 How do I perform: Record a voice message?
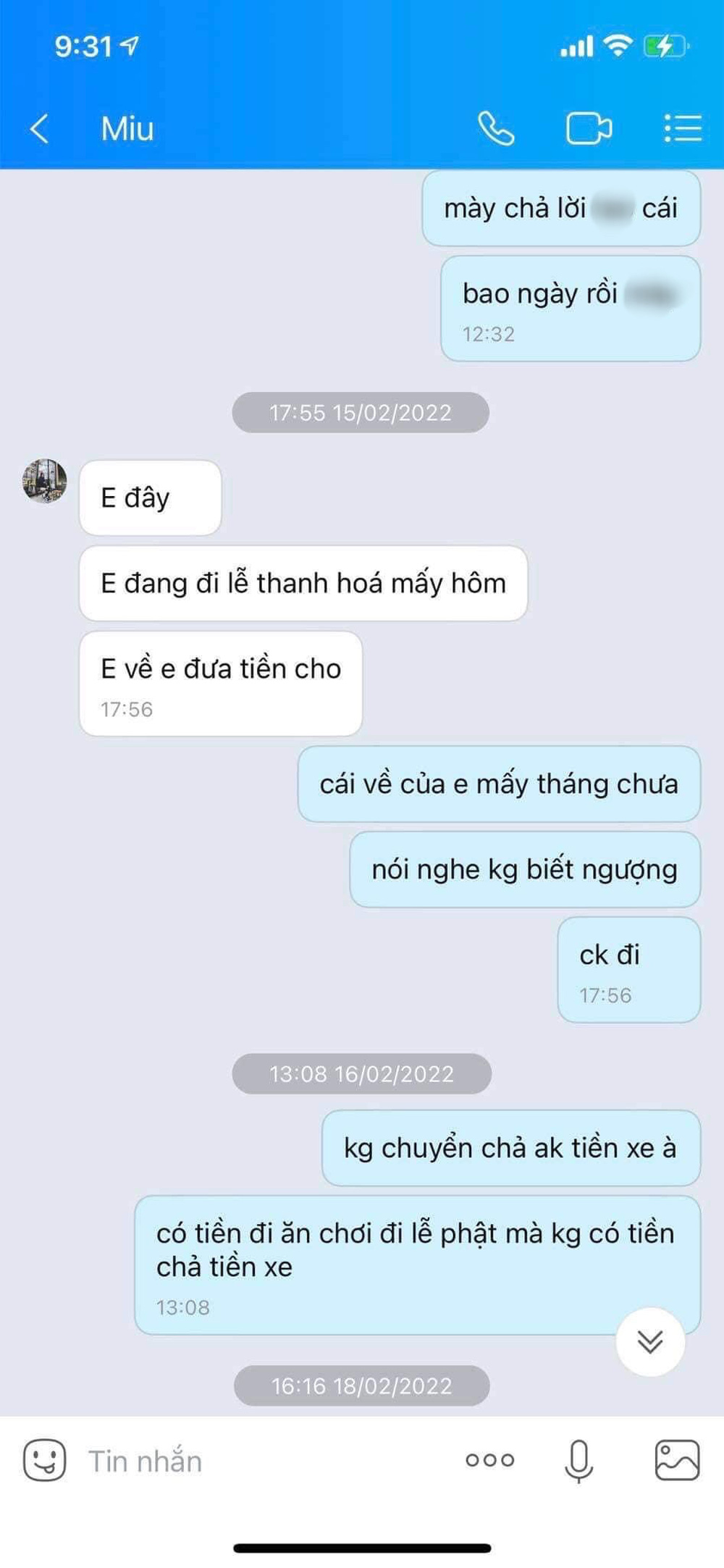(578, 1461)
